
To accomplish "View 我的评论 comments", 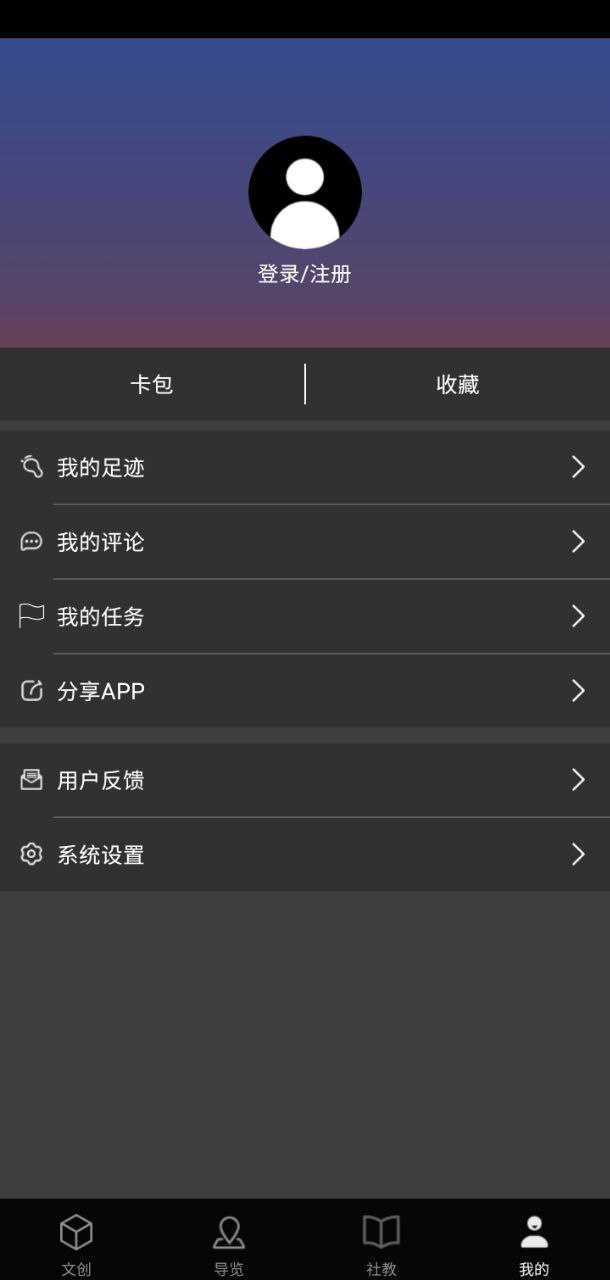I will [304, 542].
